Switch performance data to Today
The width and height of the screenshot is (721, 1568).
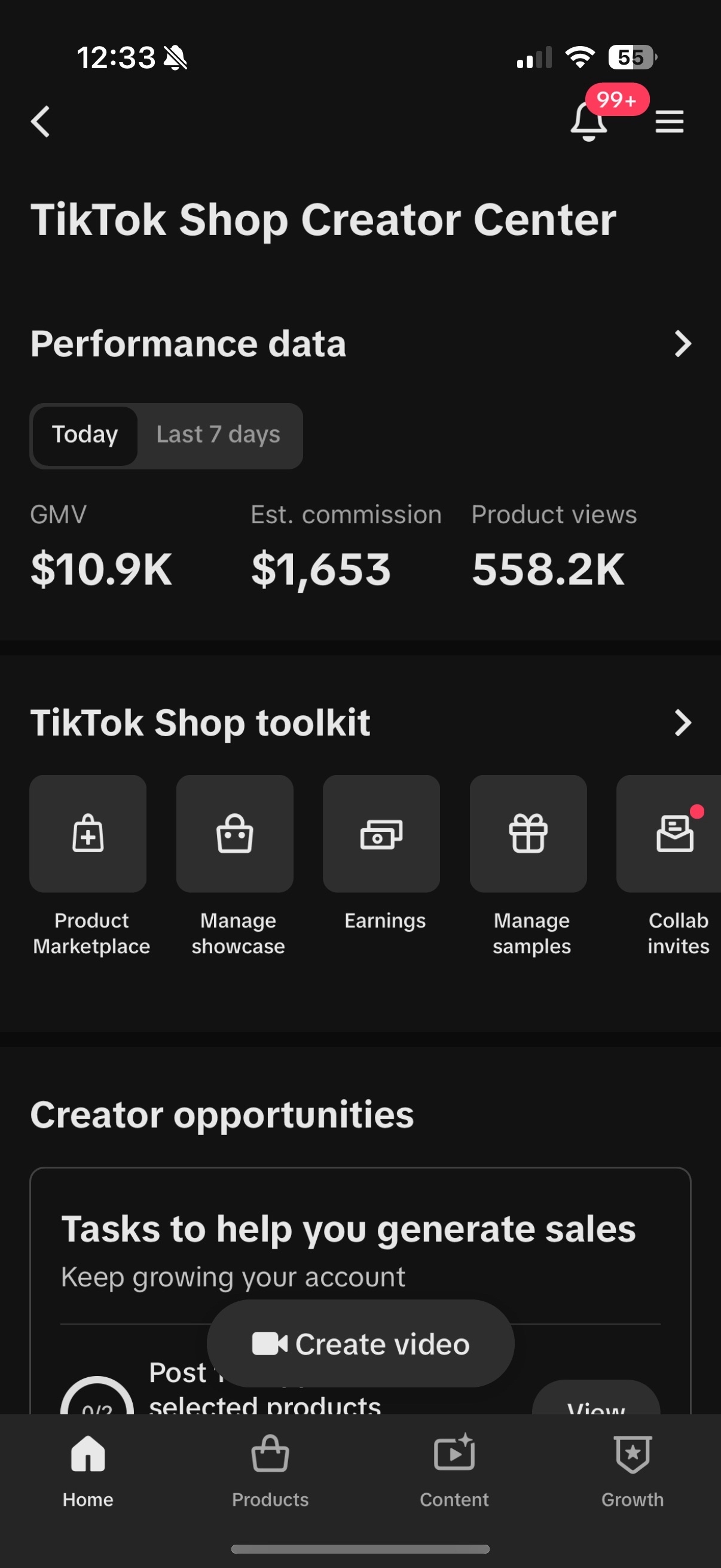84,435
